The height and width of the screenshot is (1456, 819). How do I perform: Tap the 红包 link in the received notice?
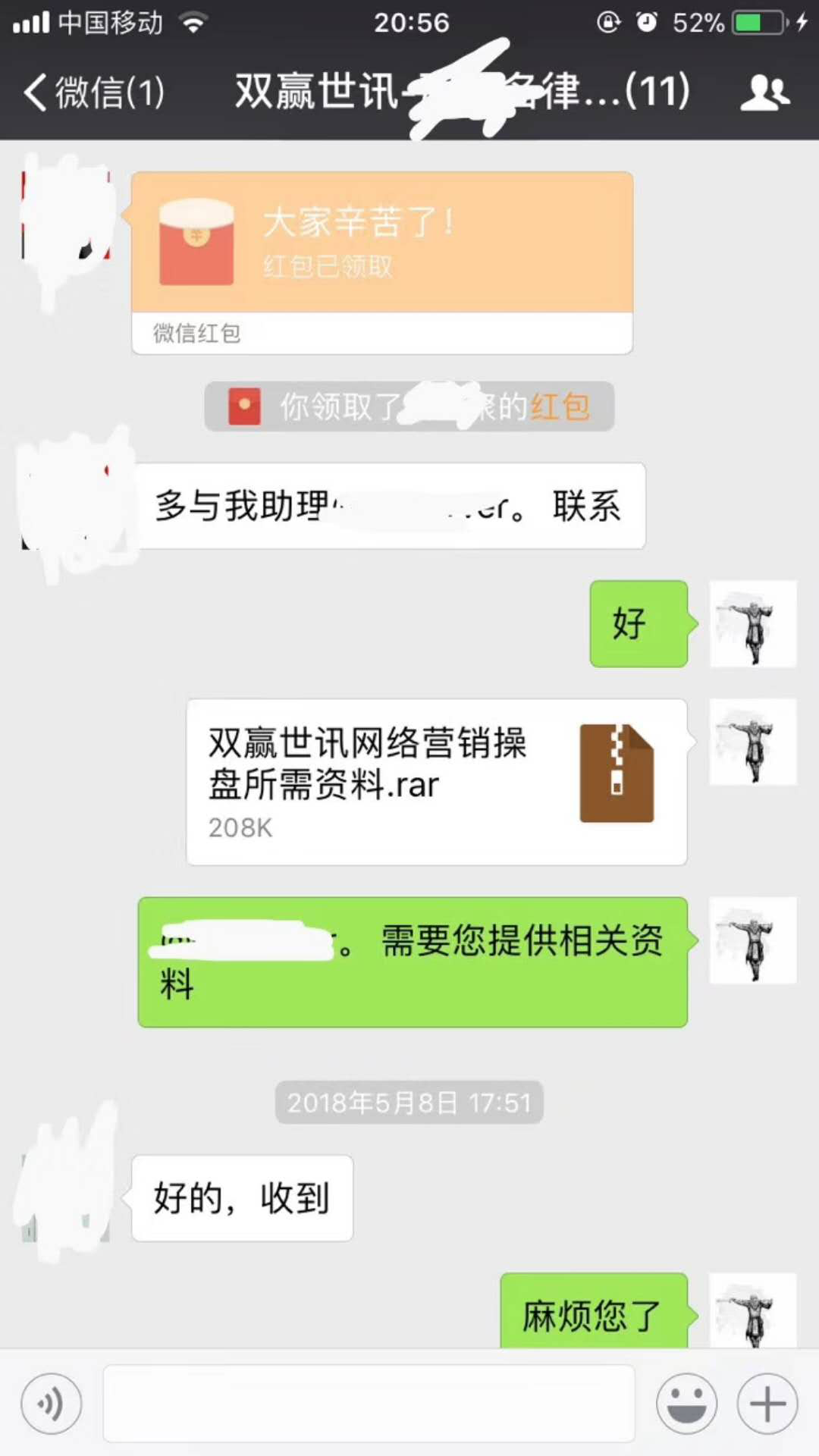(x=560, y=407)
